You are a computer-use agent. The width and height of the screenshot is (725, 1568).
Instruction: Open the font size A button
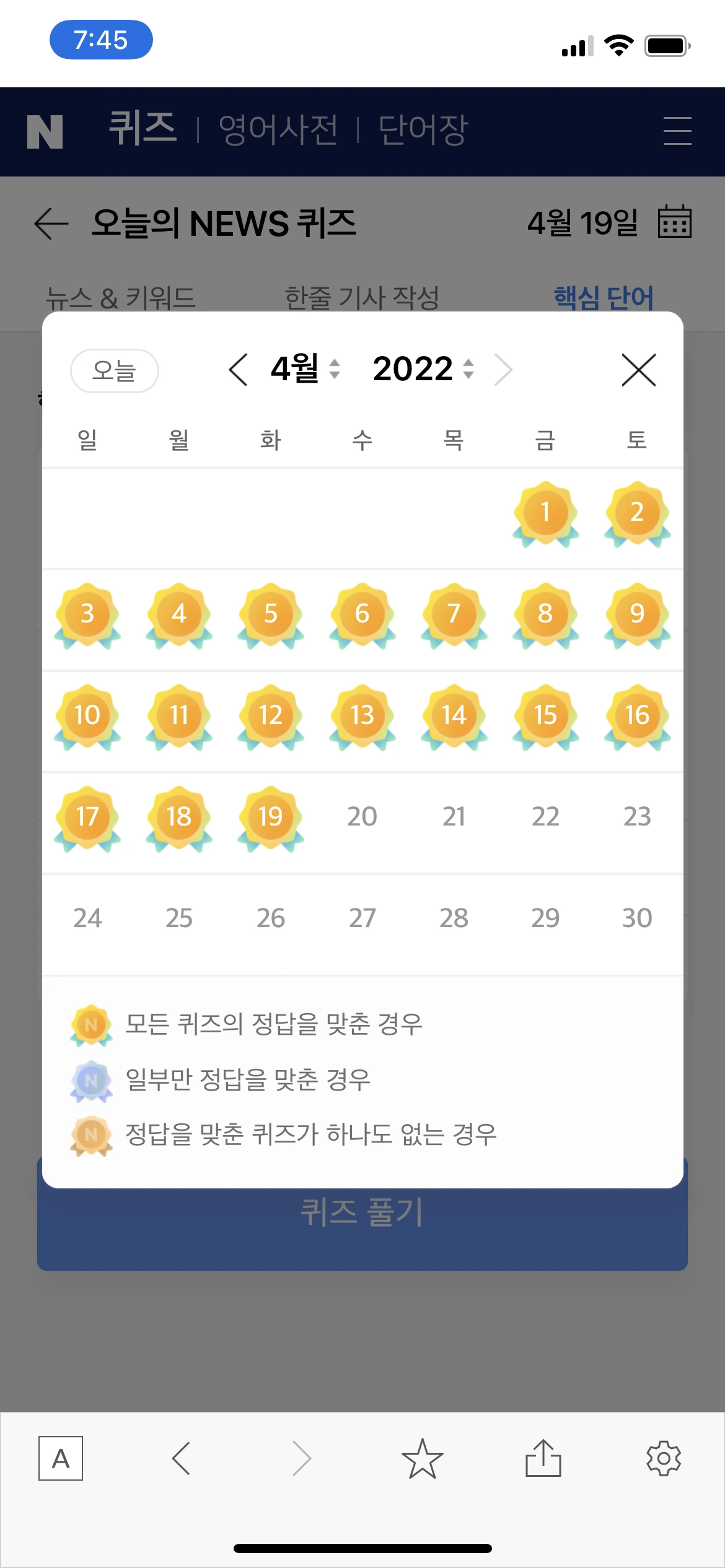61,1458
